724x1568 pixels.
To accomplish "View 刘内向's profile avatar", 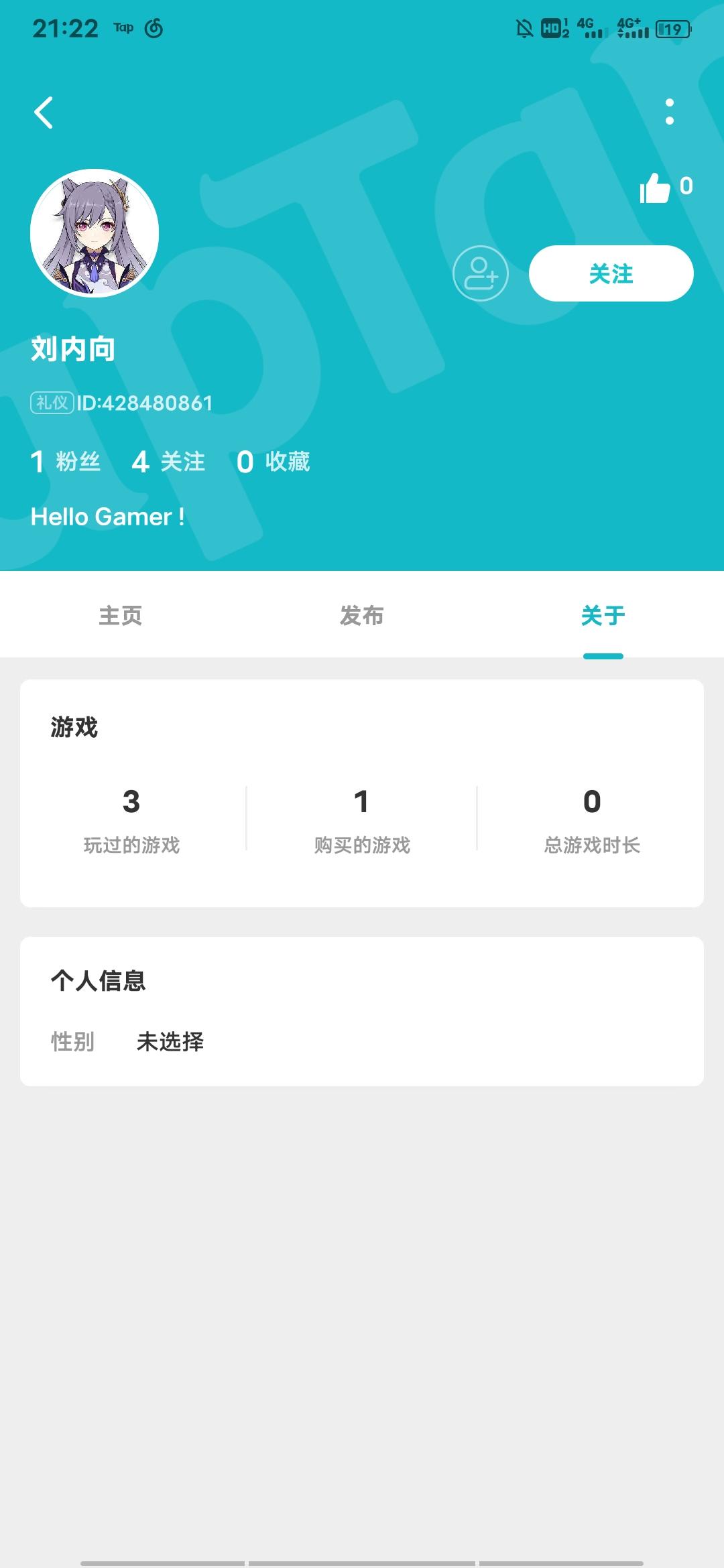I will click(x=95, y=233).
